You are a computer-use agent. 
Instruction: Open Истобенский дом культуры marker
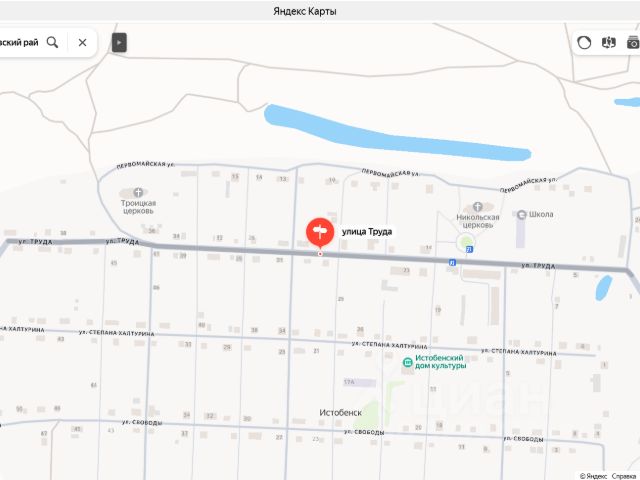coord(407,362)
